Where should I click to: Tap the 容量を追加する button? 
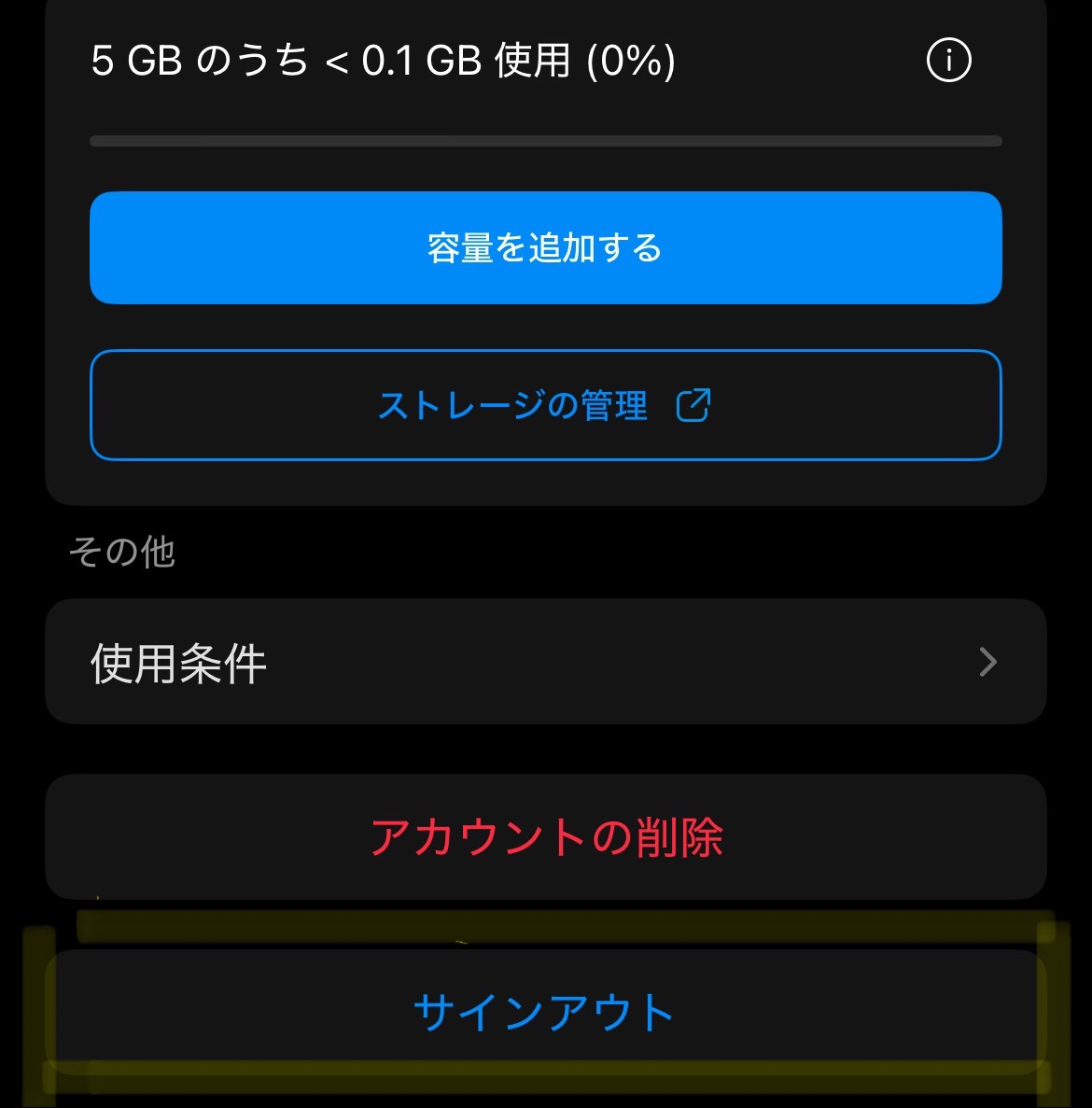[545, 248]
